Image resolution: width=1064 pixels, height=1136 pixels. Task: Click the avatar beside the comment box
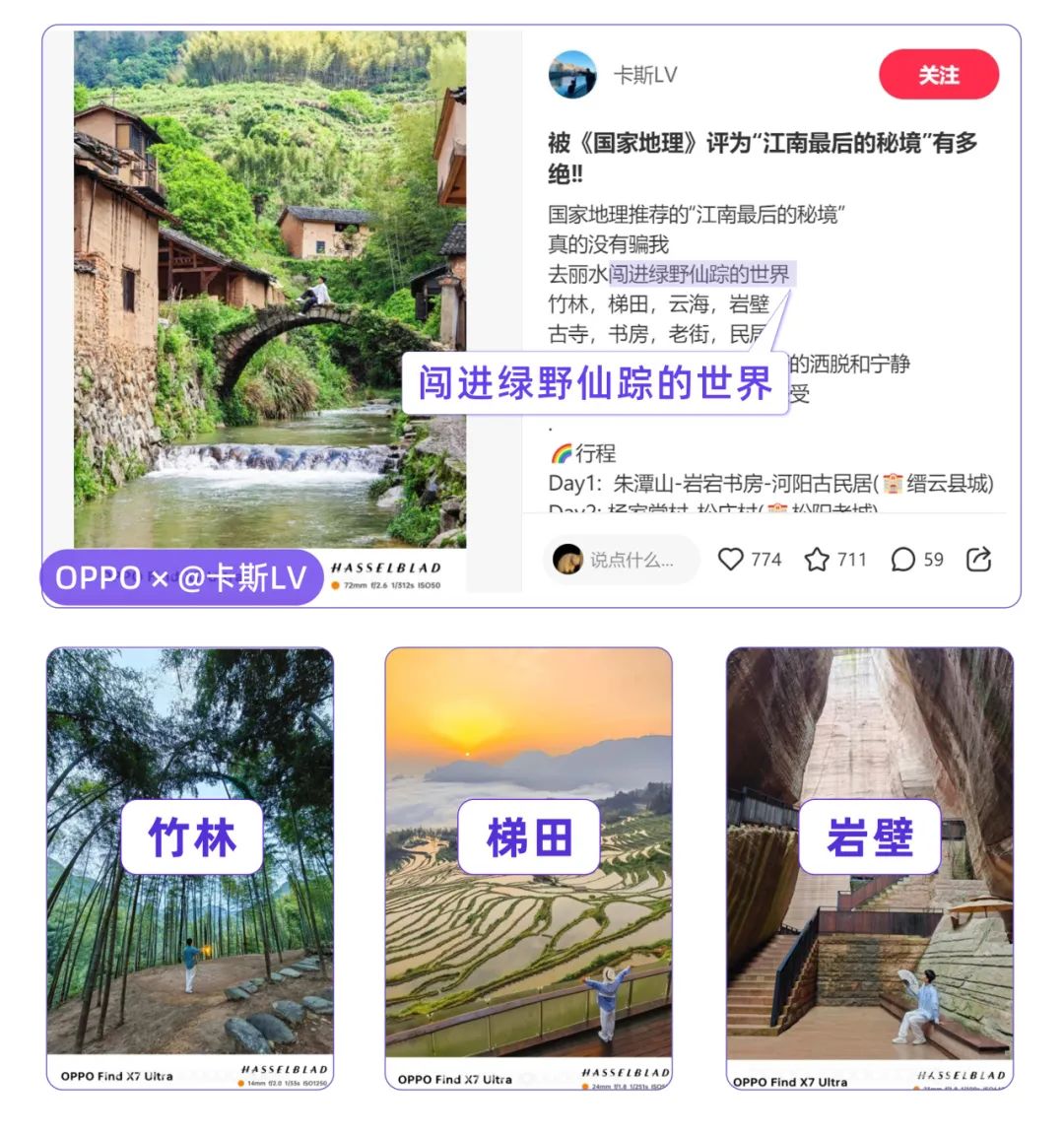tap(567, 560)
